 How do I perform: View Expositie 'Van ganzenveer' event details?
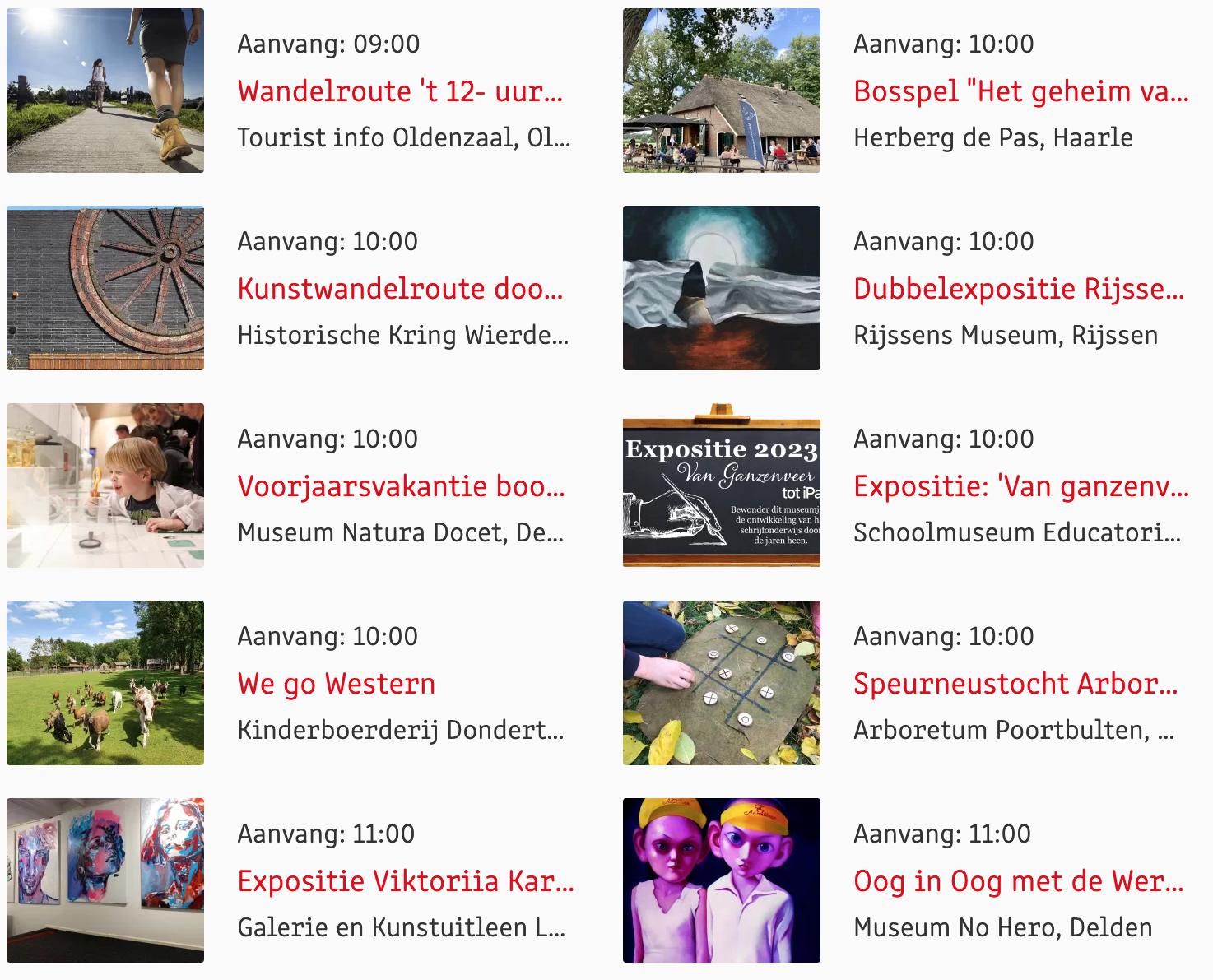click(x=1020, y=486)
